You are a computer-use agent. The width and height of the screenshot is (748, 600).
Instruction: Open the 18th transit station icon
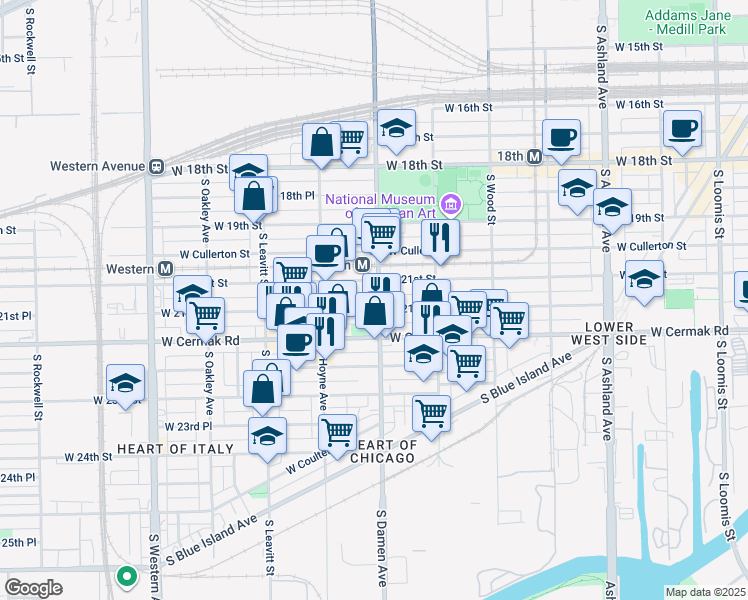[535, 157]
